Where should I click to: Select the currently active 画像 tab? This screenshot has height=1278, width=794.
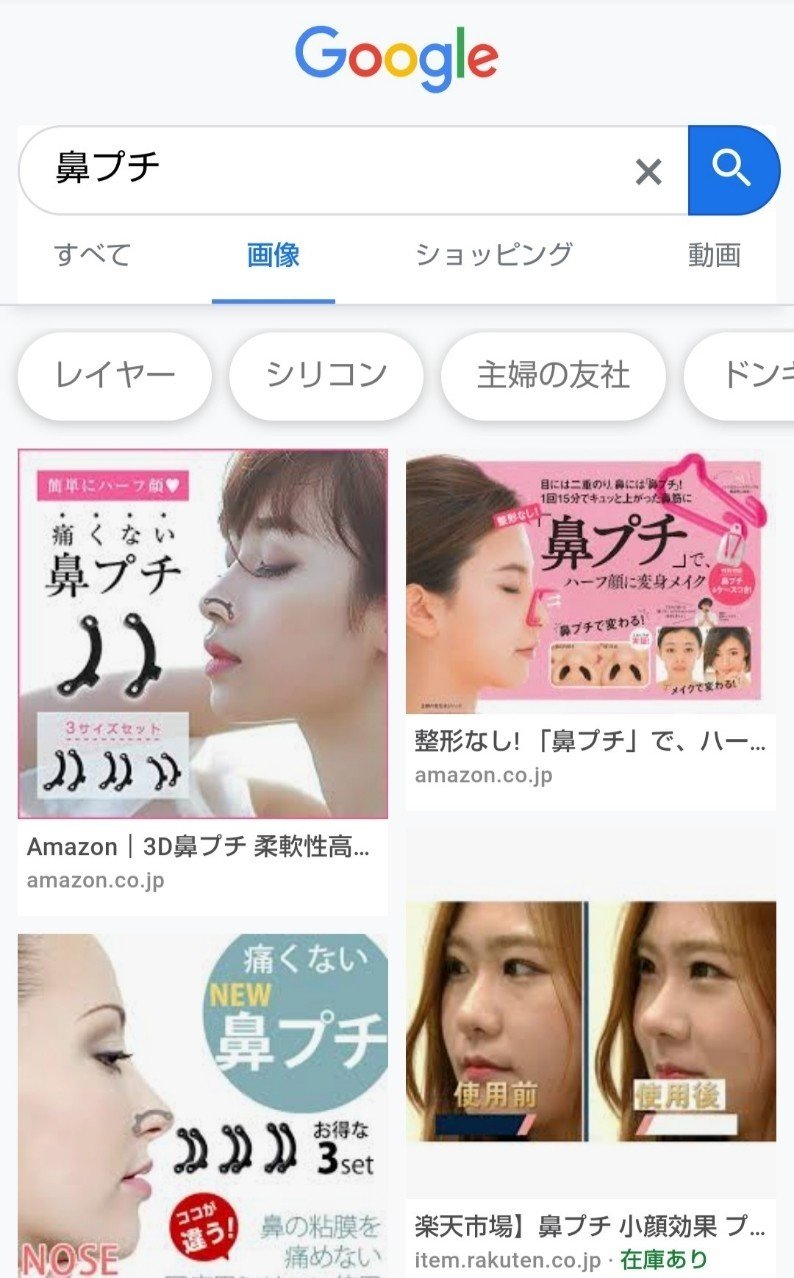pyautogui.click(x=272, y=255)
